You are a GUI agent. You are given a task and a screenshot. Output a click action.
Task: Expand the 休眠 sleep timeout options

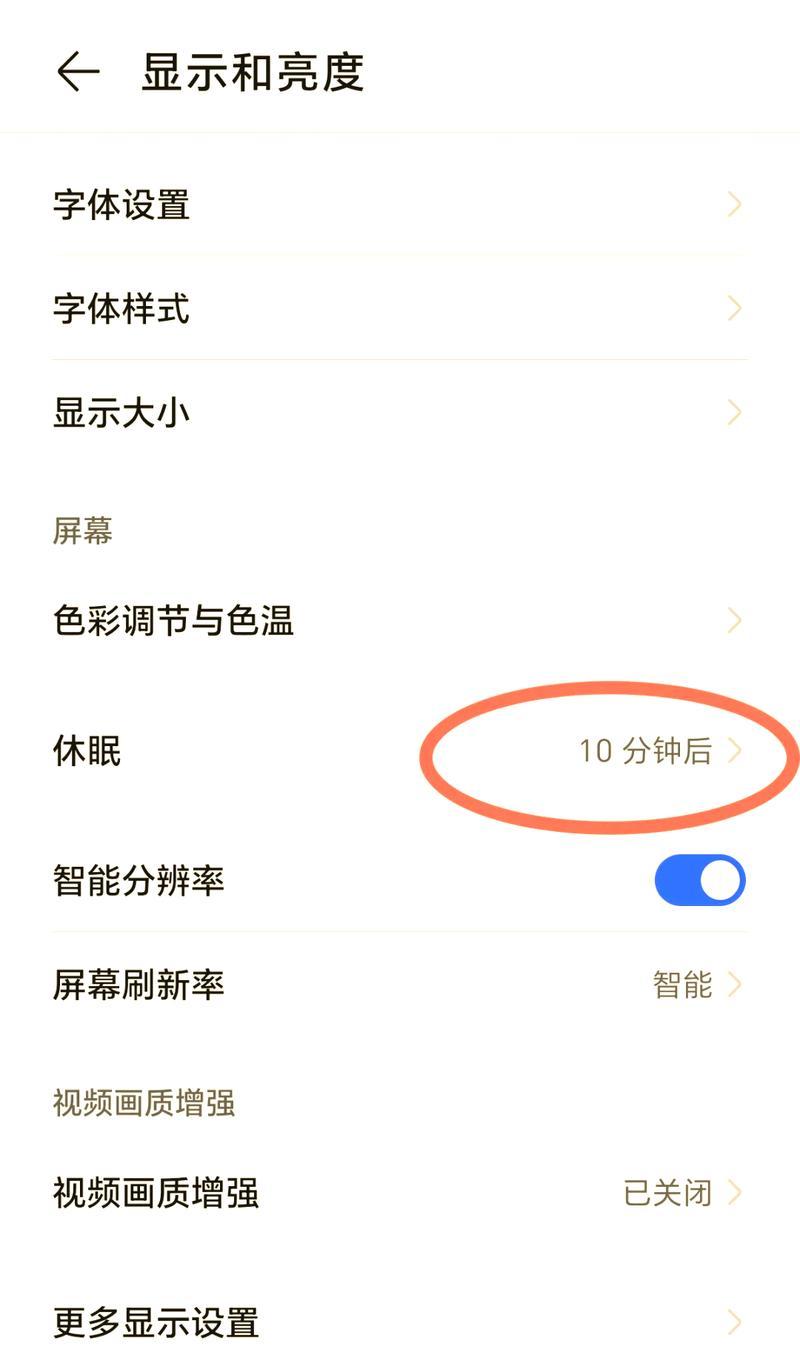pyautogui.click(x=400, y=753)
